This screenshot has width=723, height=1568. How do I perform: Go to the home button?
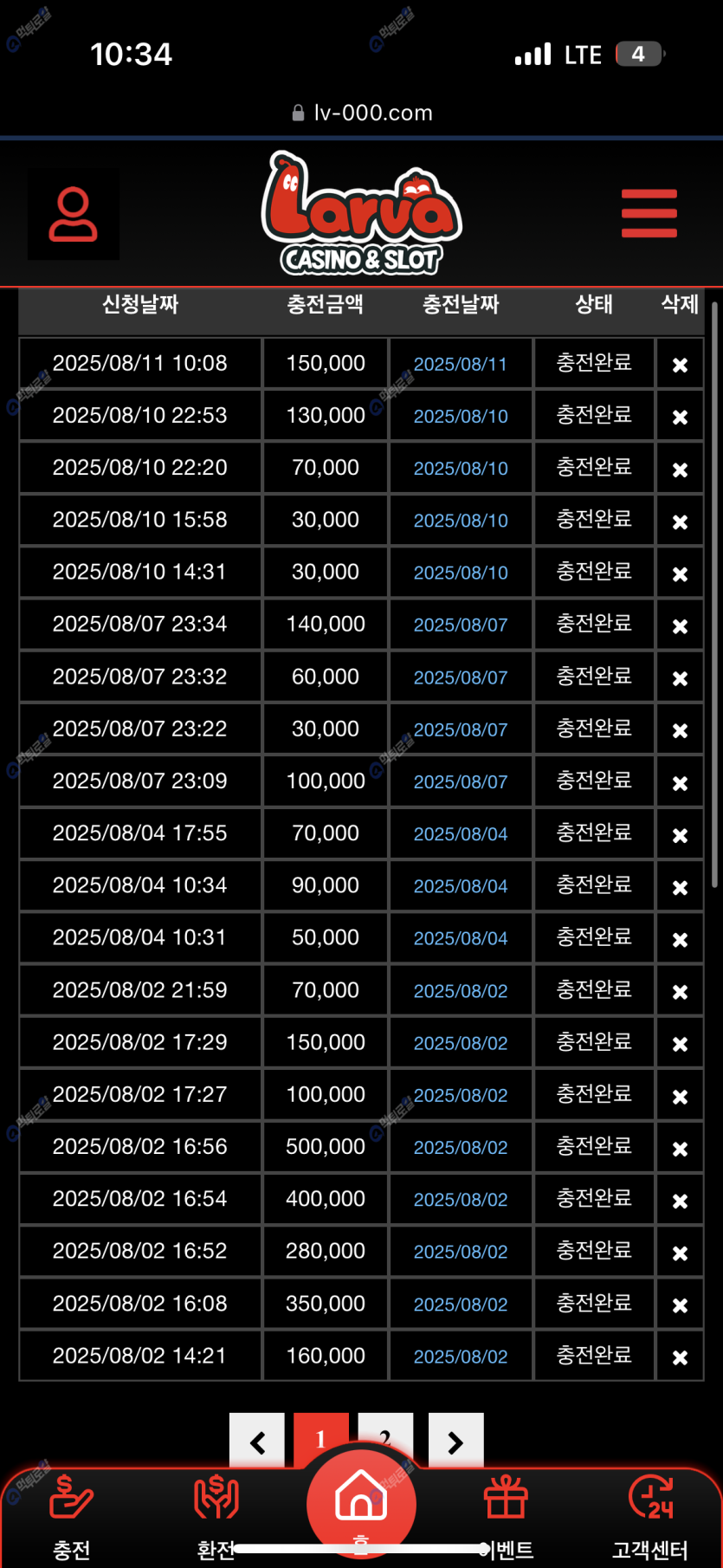click(361, 1500)
